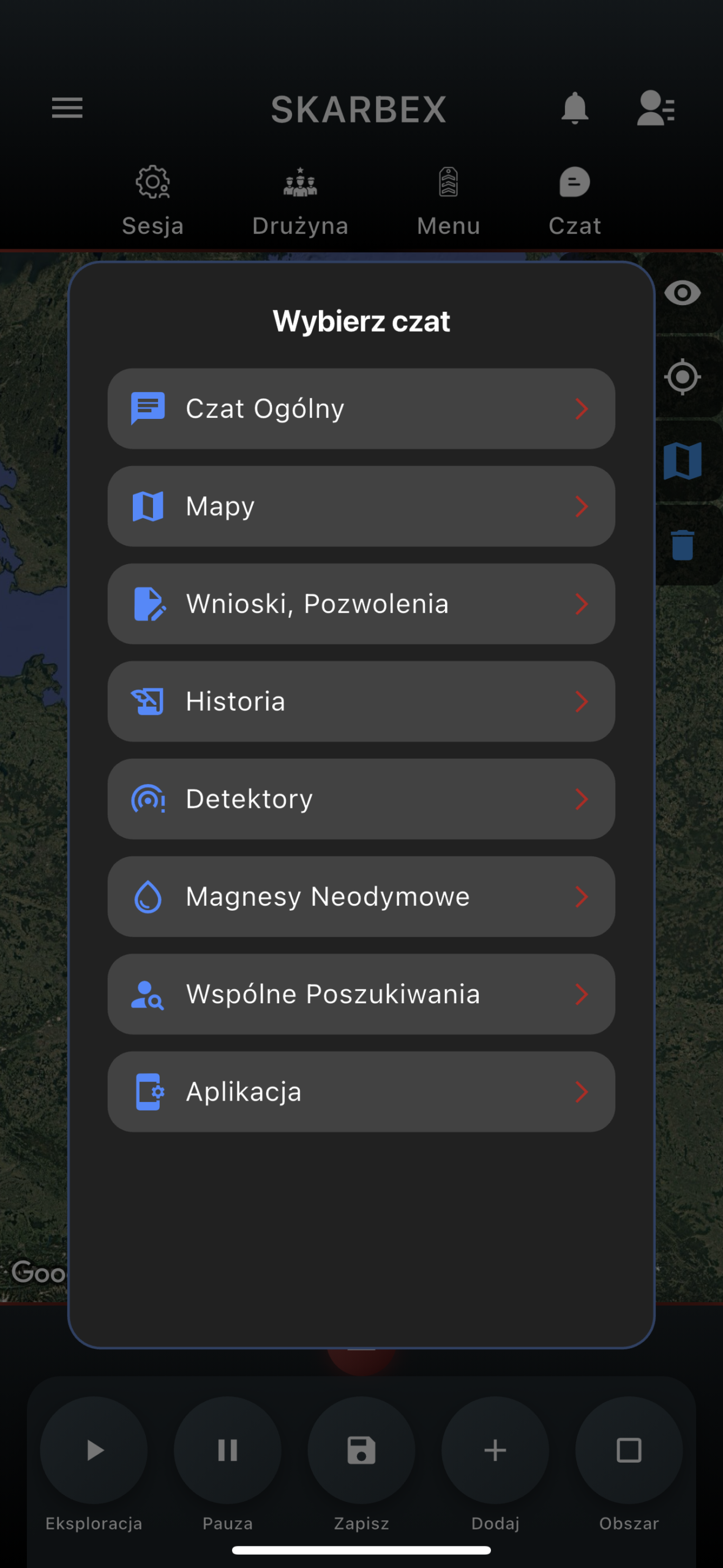723x1568 pixels.
Task: Open the Czat Ogólny chat
Action: 361,409
